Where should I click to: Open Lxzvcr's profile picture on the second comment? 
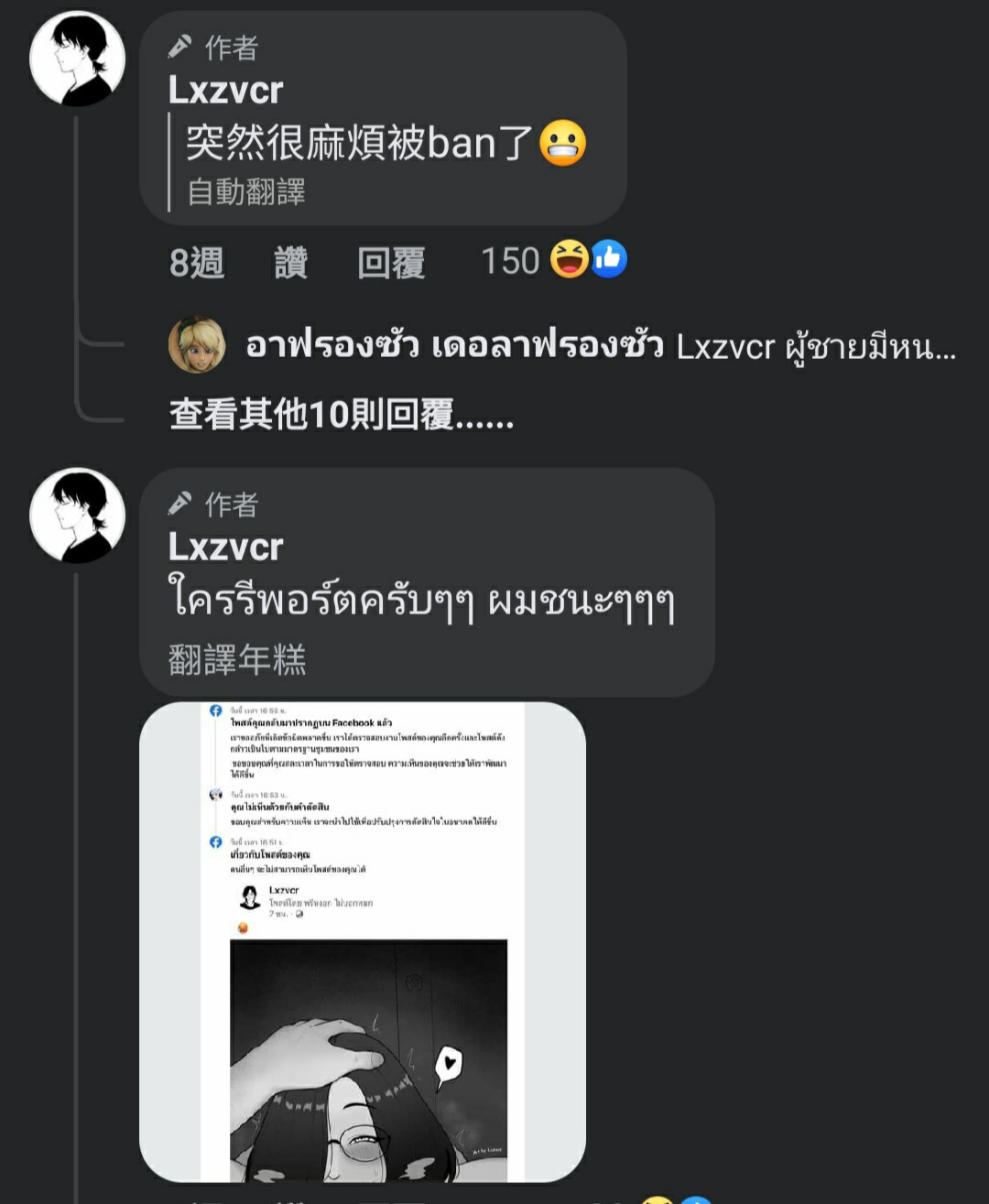[78, 515]
